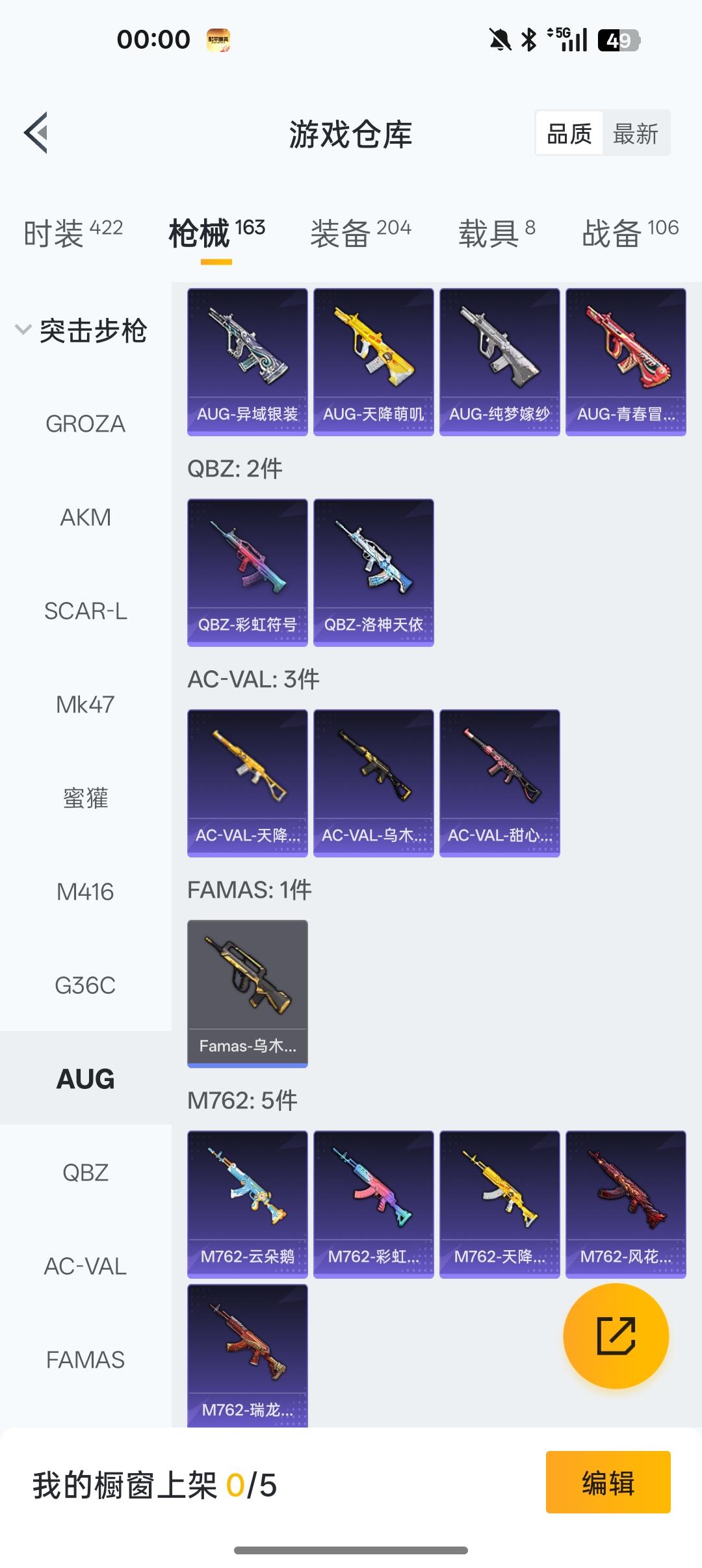
Task: Select GROZA in the weapon list
Action: coord(85,424)
